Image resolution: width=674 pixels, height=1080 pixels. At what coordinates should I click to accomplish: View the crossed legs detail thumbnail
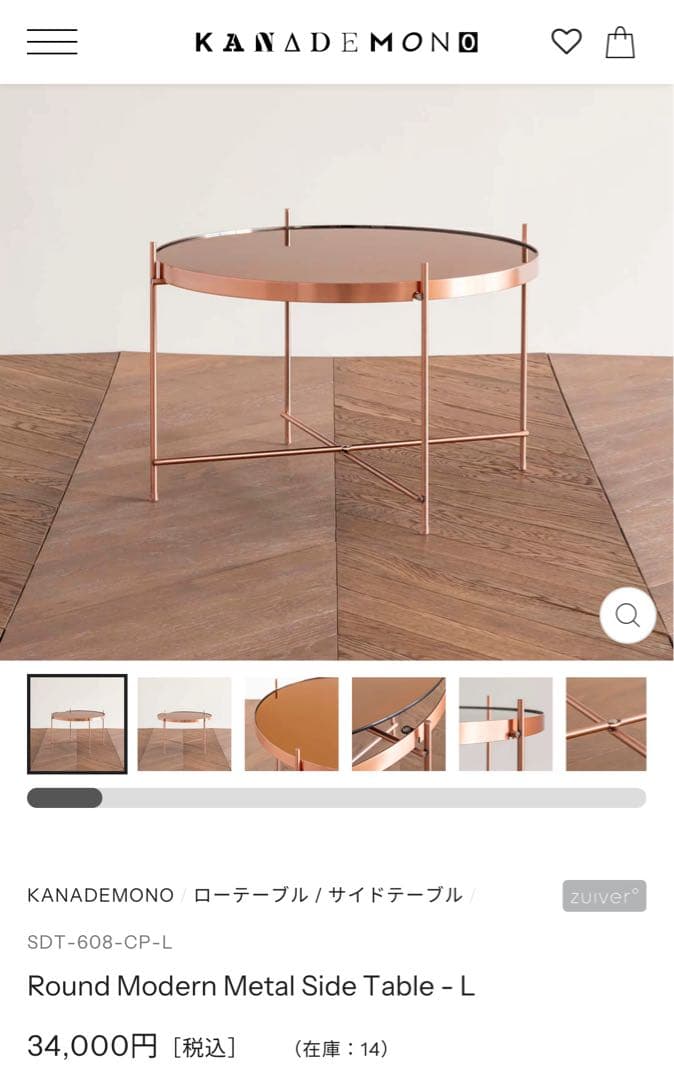(606, 724)
